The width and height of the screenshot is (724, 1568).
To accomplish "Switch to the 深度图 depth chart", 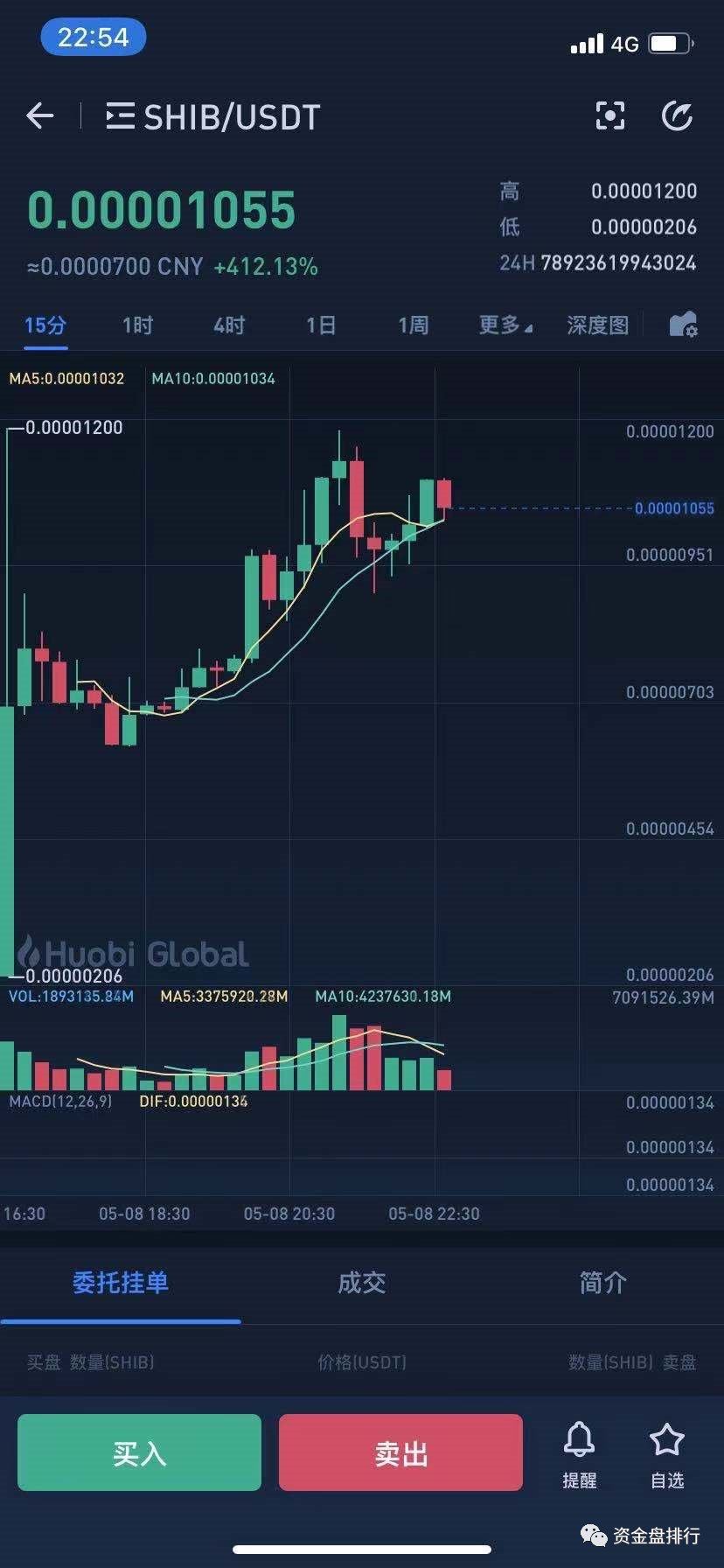I will pyautogui.click(x=597, y=325).
